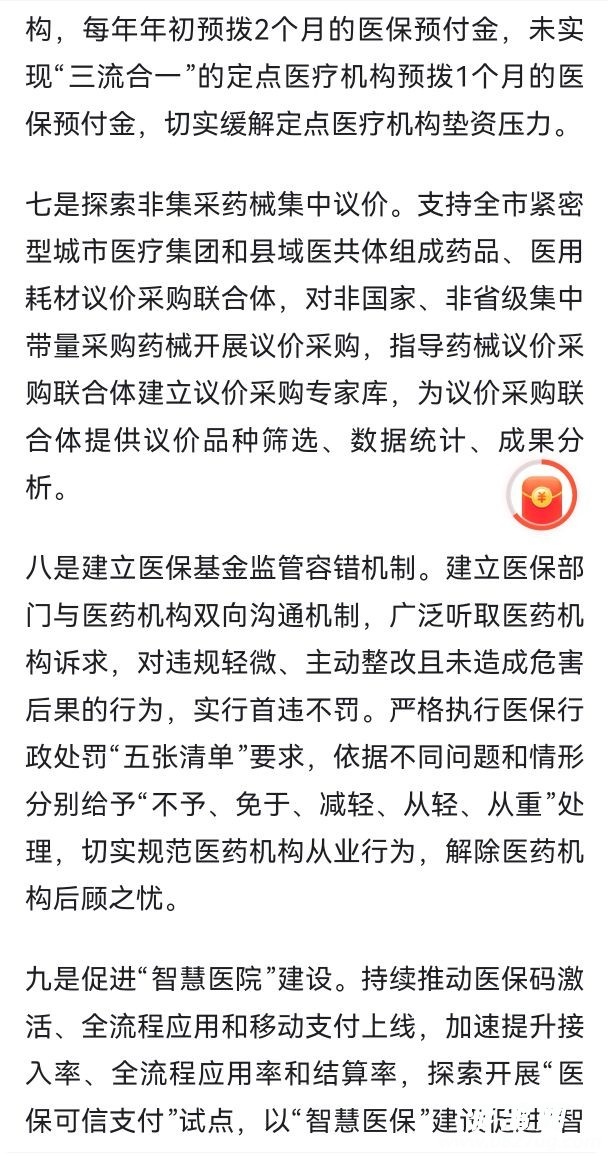
Task: Open the floating red envelope reward
Action: pyautogui.click(x=541, y=497)
